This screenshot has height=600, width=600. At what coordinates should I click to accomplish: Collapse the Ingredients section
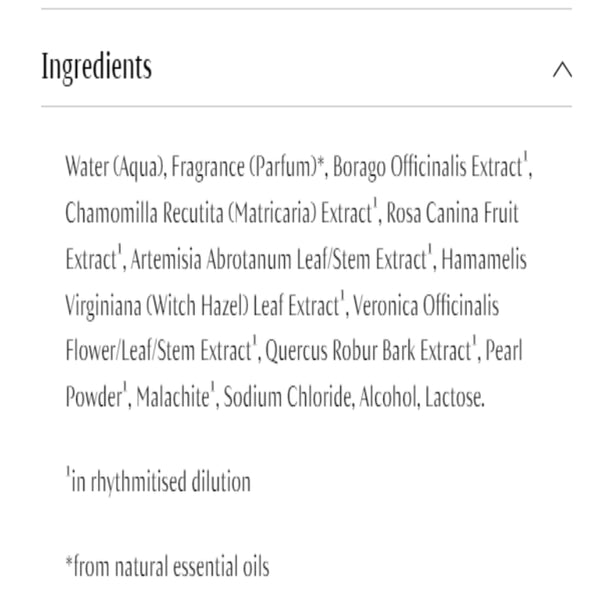(561, 70)
